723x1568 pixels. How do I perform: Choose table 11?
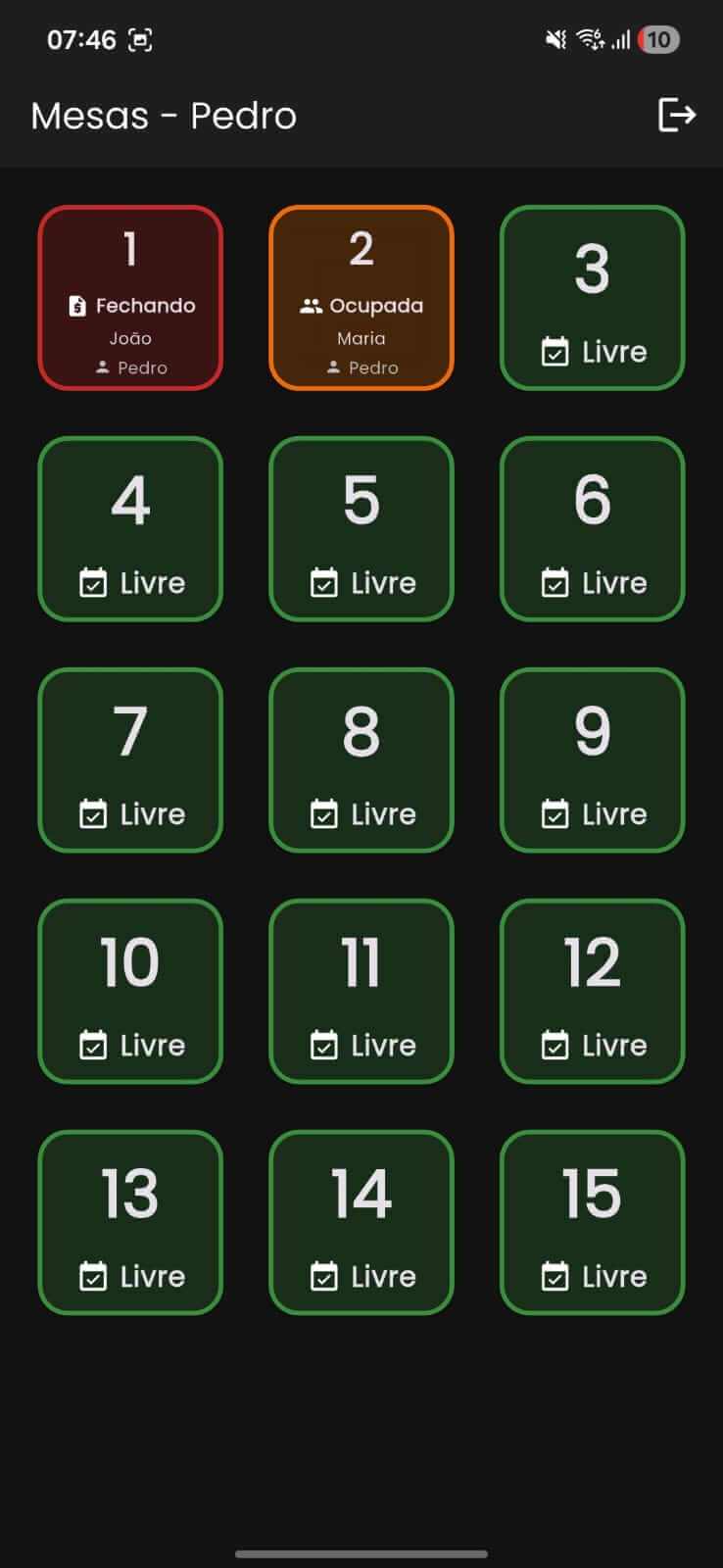(361, 992)
